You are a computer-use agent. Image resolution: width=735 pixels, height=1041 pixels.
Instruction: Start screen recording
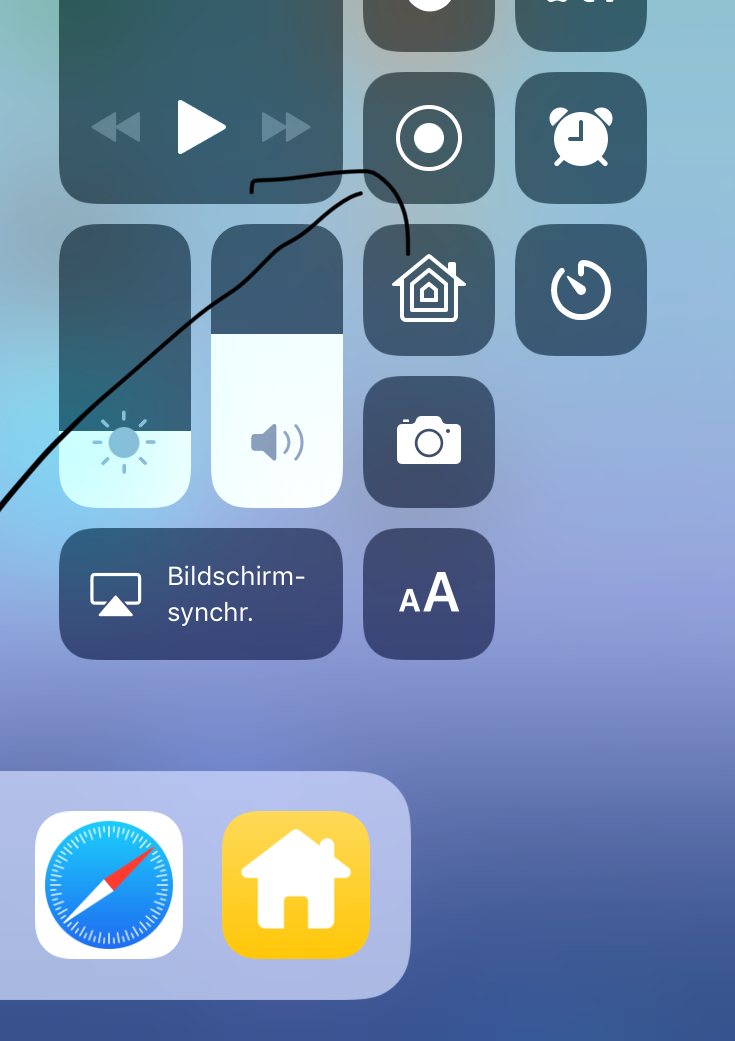click(429, 138)
